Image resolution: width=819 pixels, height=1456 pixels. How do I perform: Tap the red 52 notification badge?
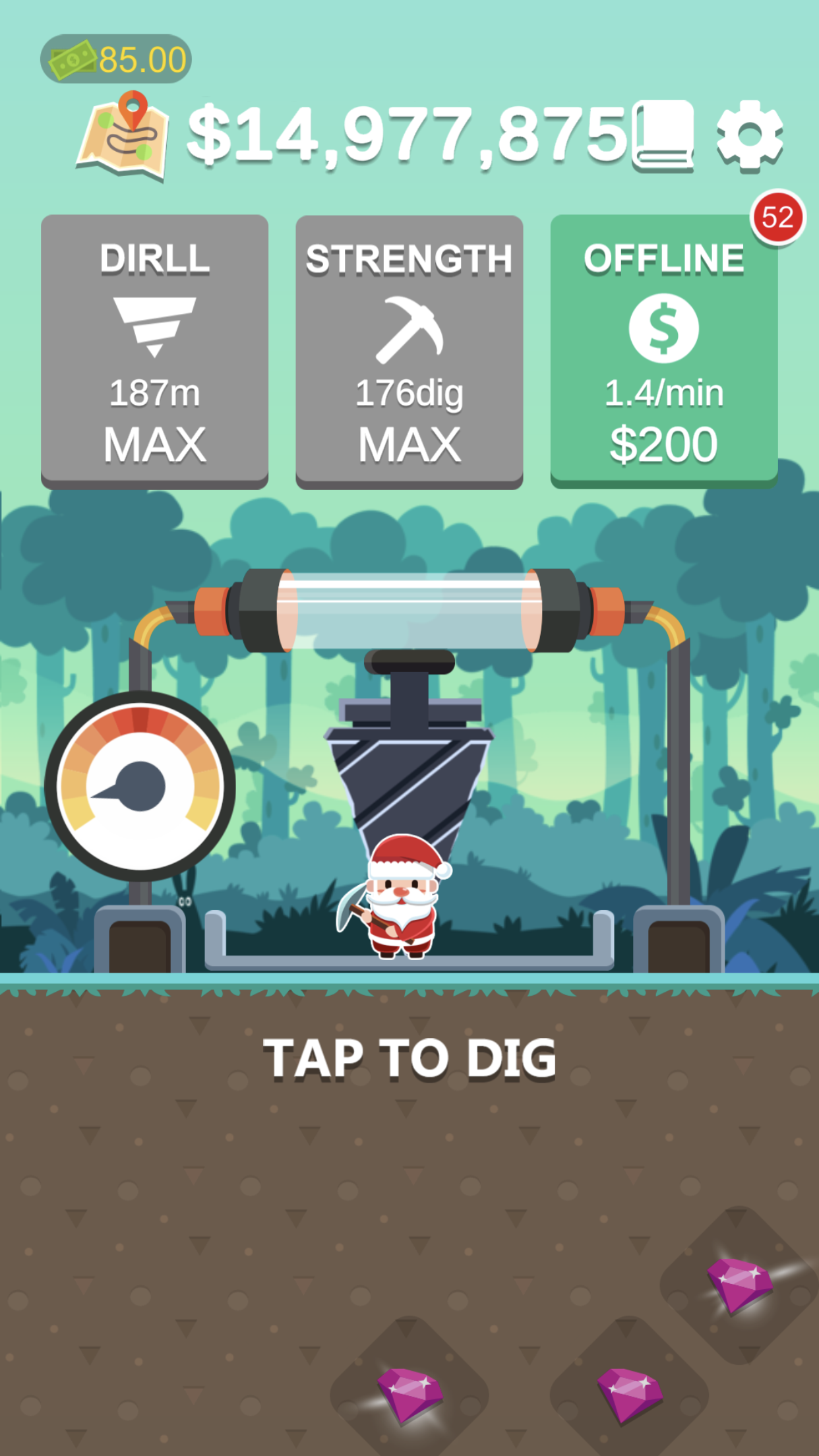click(778, 218)
